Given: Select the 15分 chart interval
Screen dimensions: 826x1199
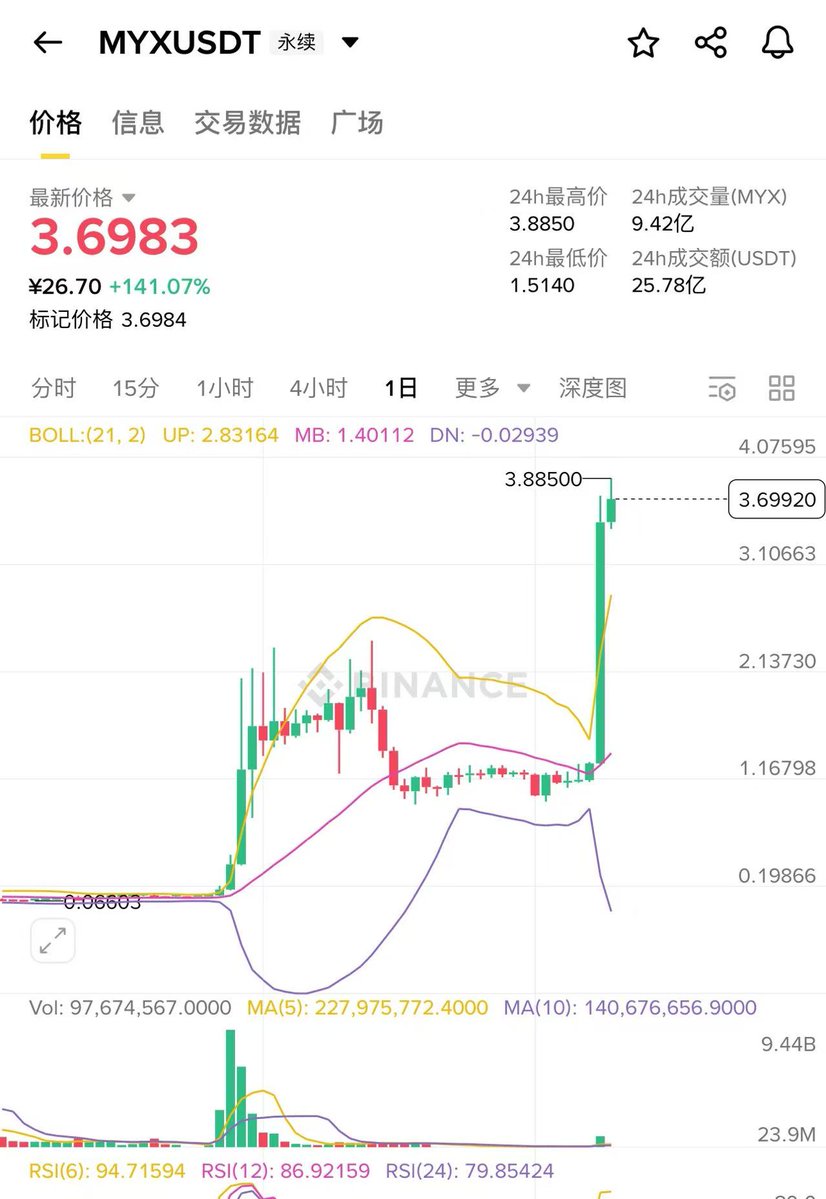Looking at the screenshot, I should [135, 388].
